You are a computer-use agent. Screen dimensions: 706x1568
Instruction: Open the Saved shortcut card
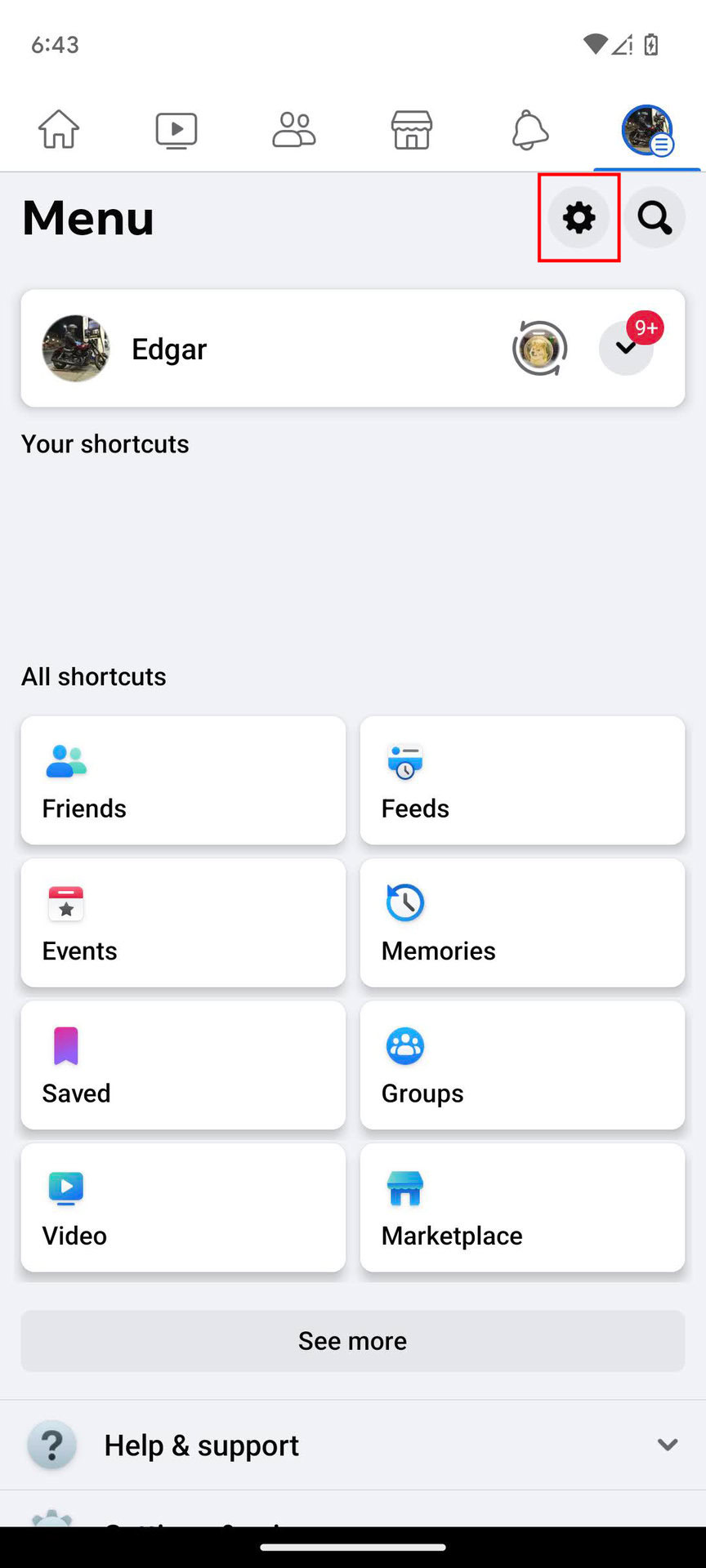[x=183, y=1066]
